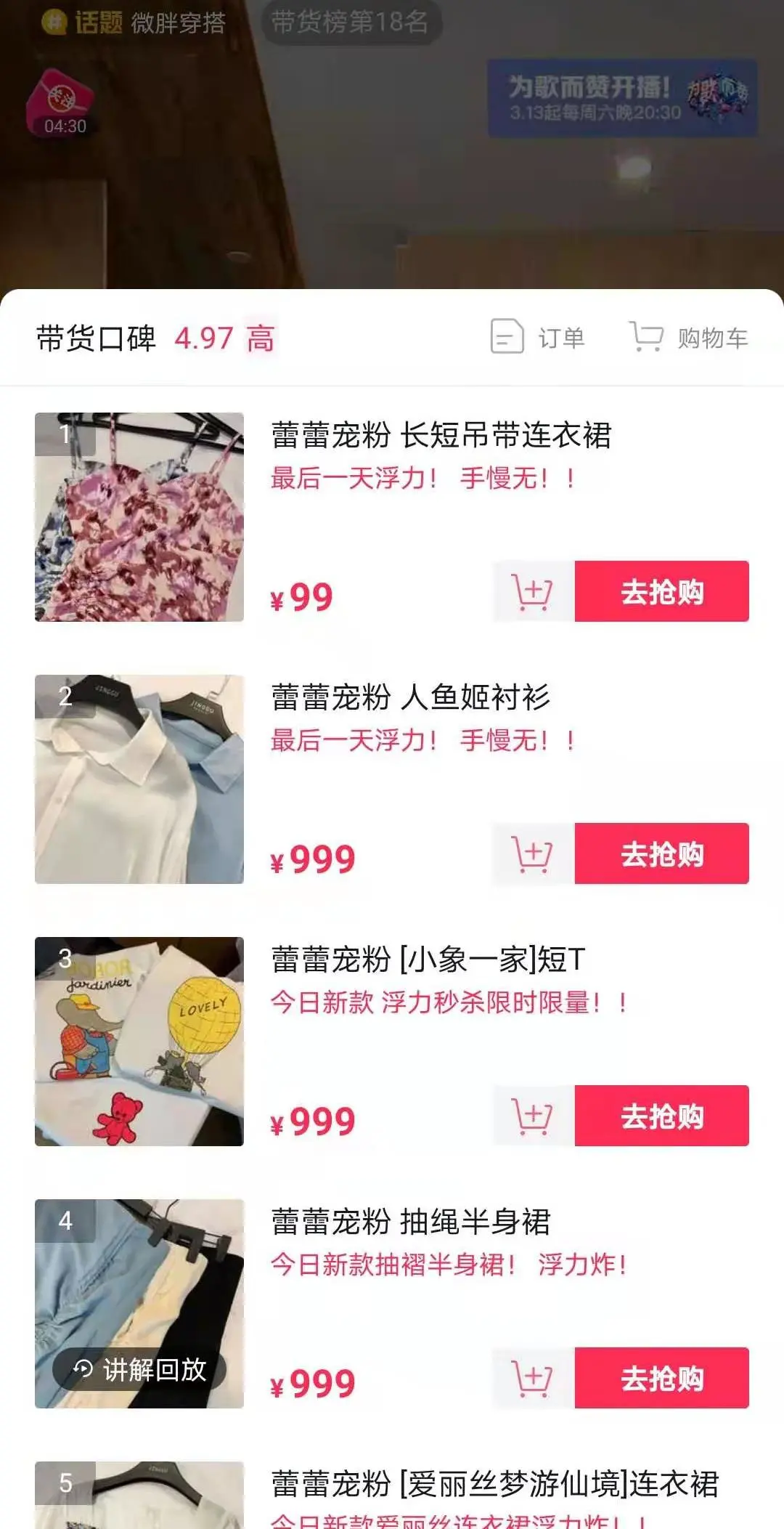
Task: Open the 为歌而赞开播 banner
Action: tap(622, 98)
